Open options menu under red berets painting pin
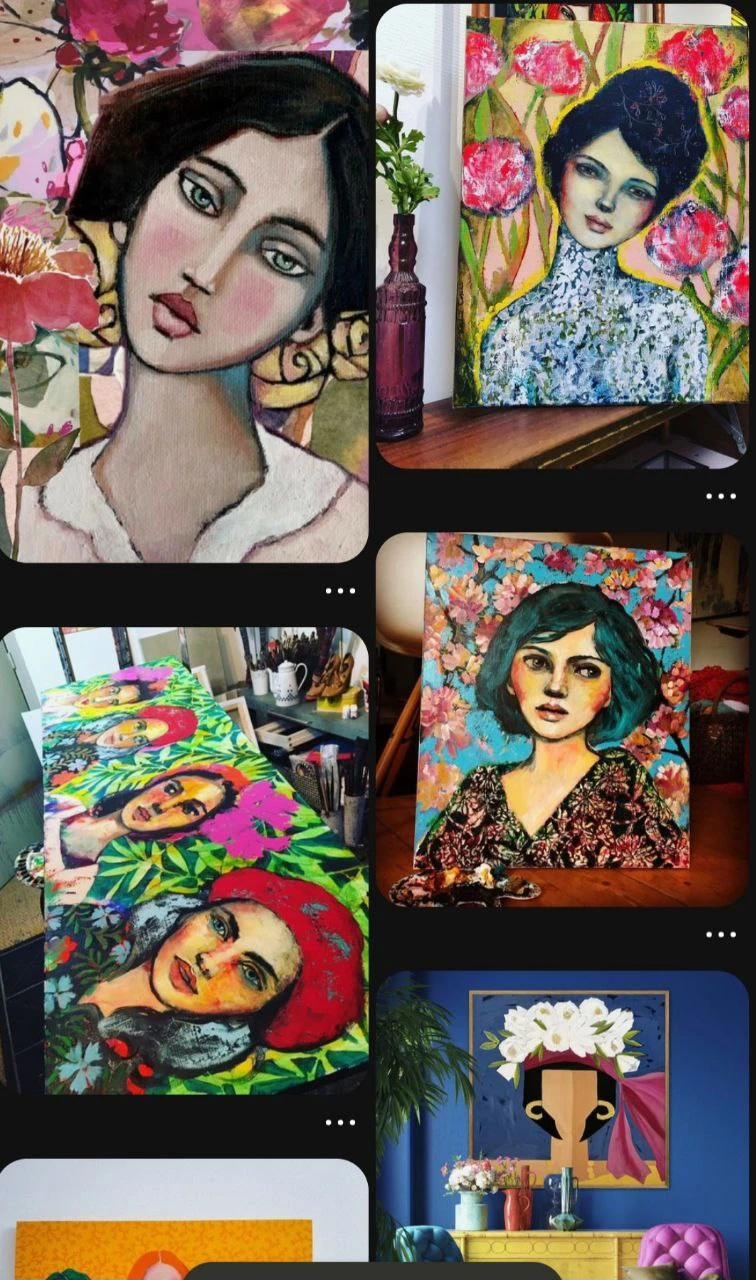This screenshot has height=1280, width=756. coord(340,1122)
